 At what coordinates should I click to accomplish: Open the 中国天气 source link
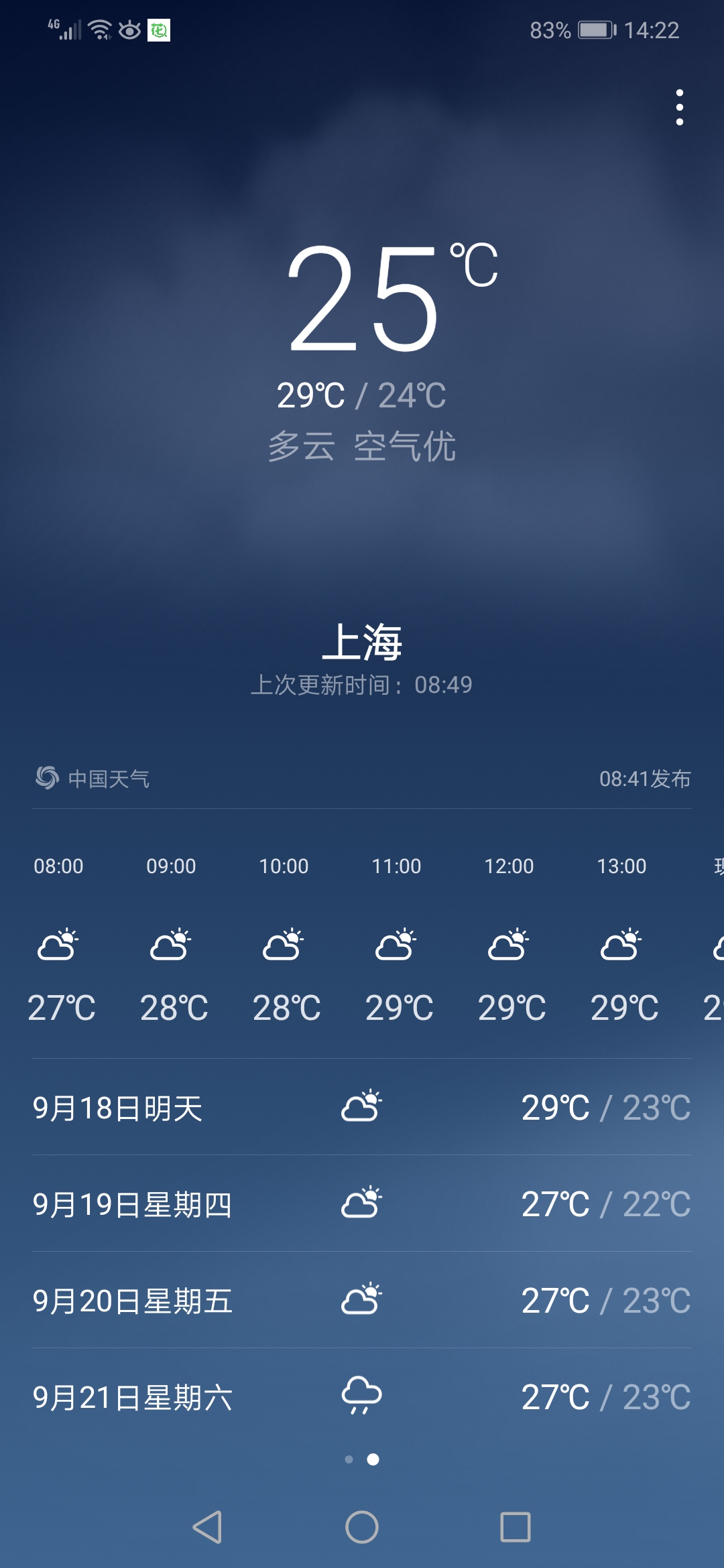tap(93, 779)
